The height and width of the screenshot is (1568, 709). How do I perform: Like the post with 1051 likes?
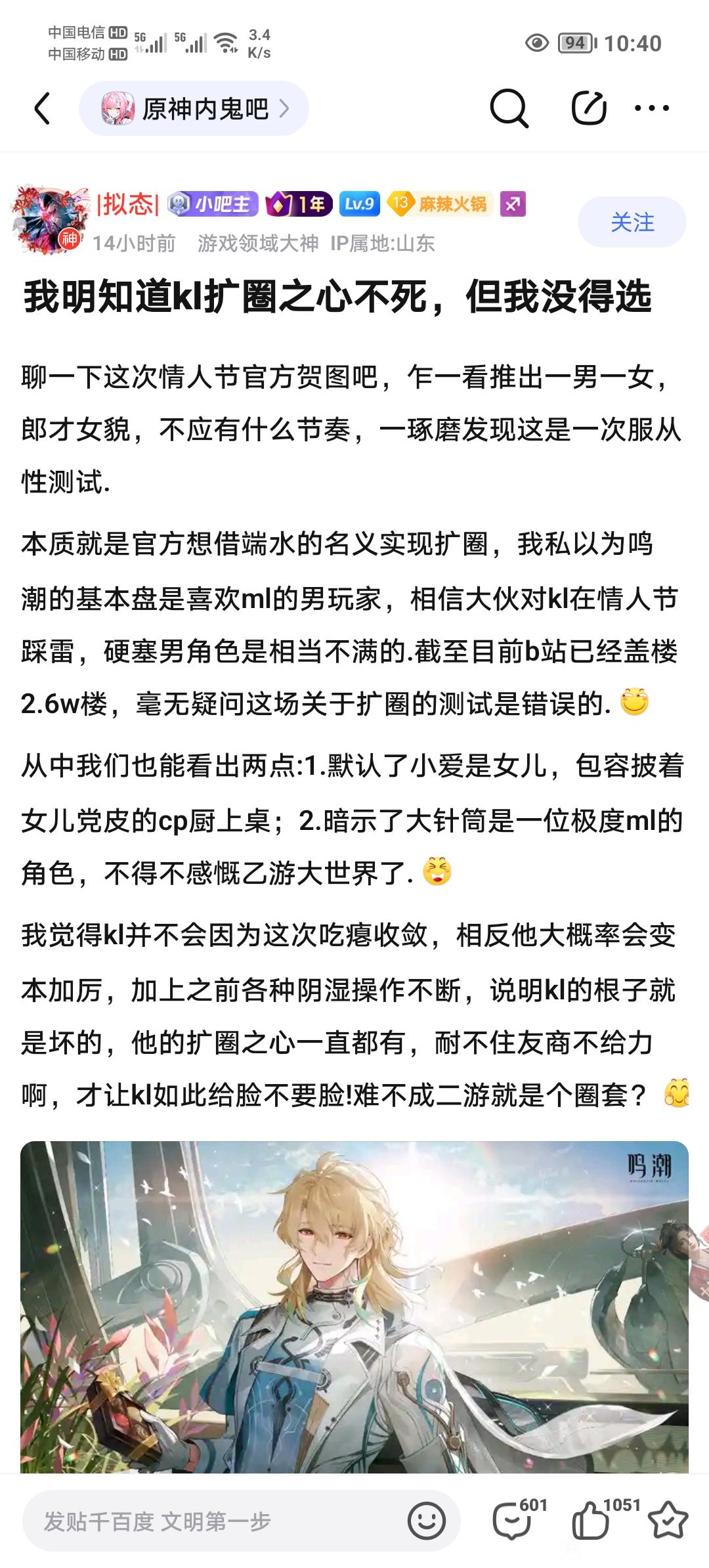click(x=590, y=1519)
